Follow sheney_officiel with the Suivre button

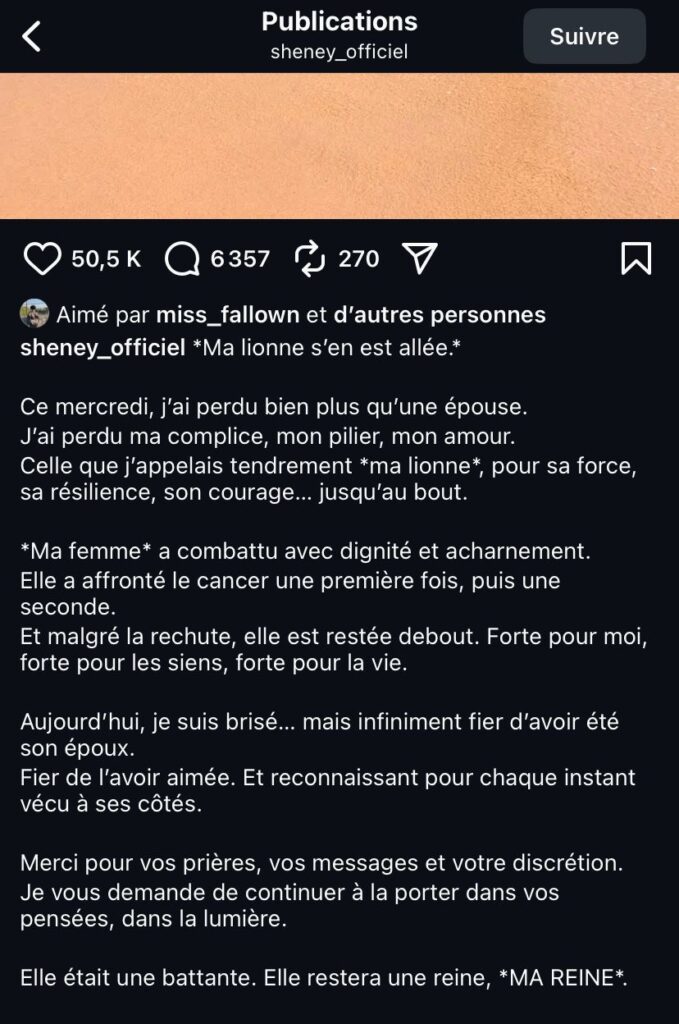(x=584, y=36)
